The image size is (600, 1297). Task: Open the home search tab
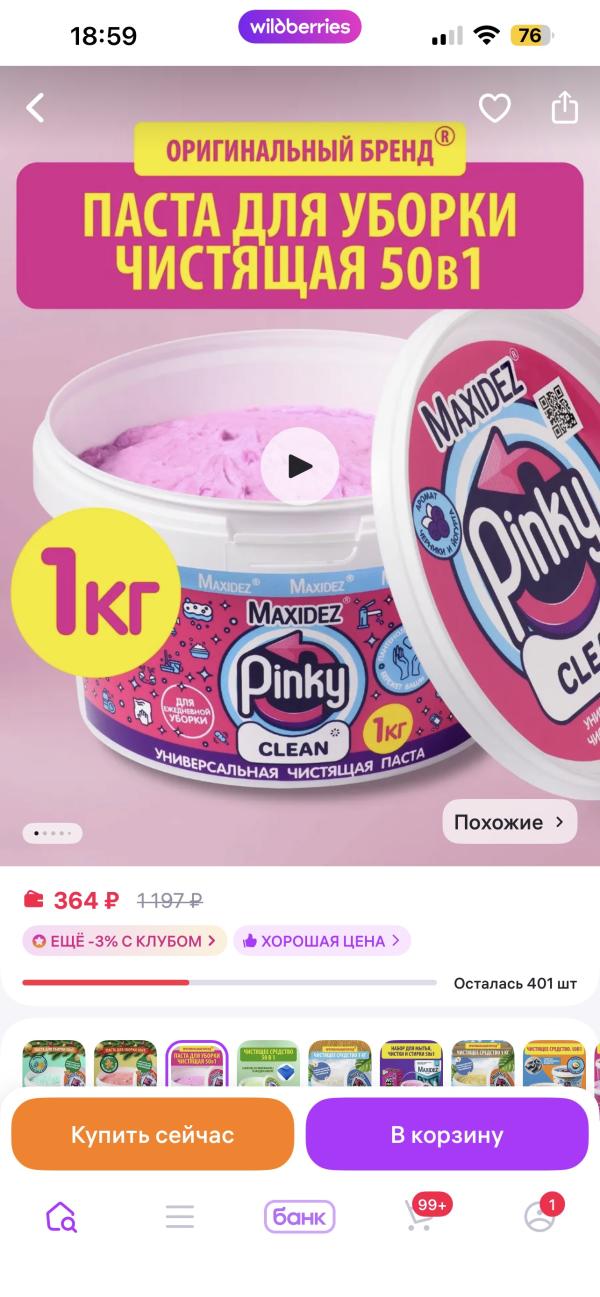(x=61, y=1216)
